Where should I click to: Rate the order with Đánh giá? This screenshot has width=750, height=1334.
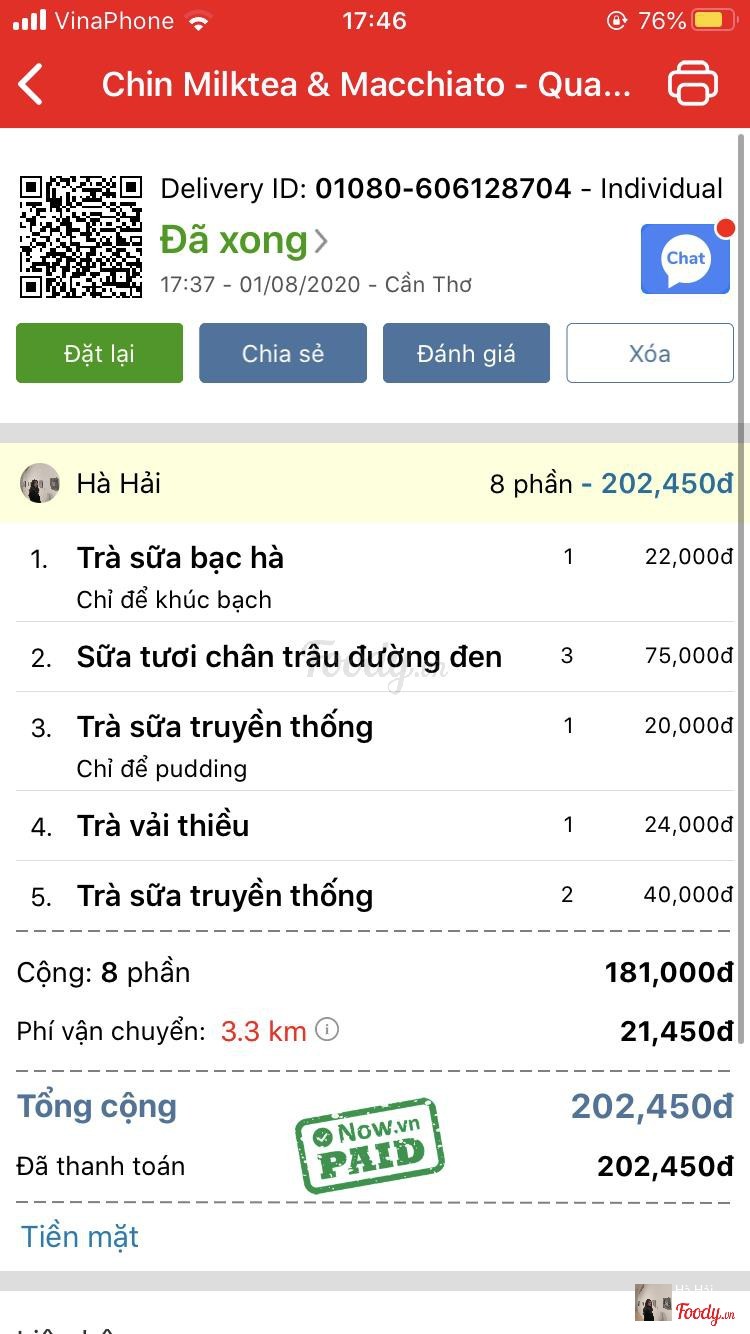[466, 353]
